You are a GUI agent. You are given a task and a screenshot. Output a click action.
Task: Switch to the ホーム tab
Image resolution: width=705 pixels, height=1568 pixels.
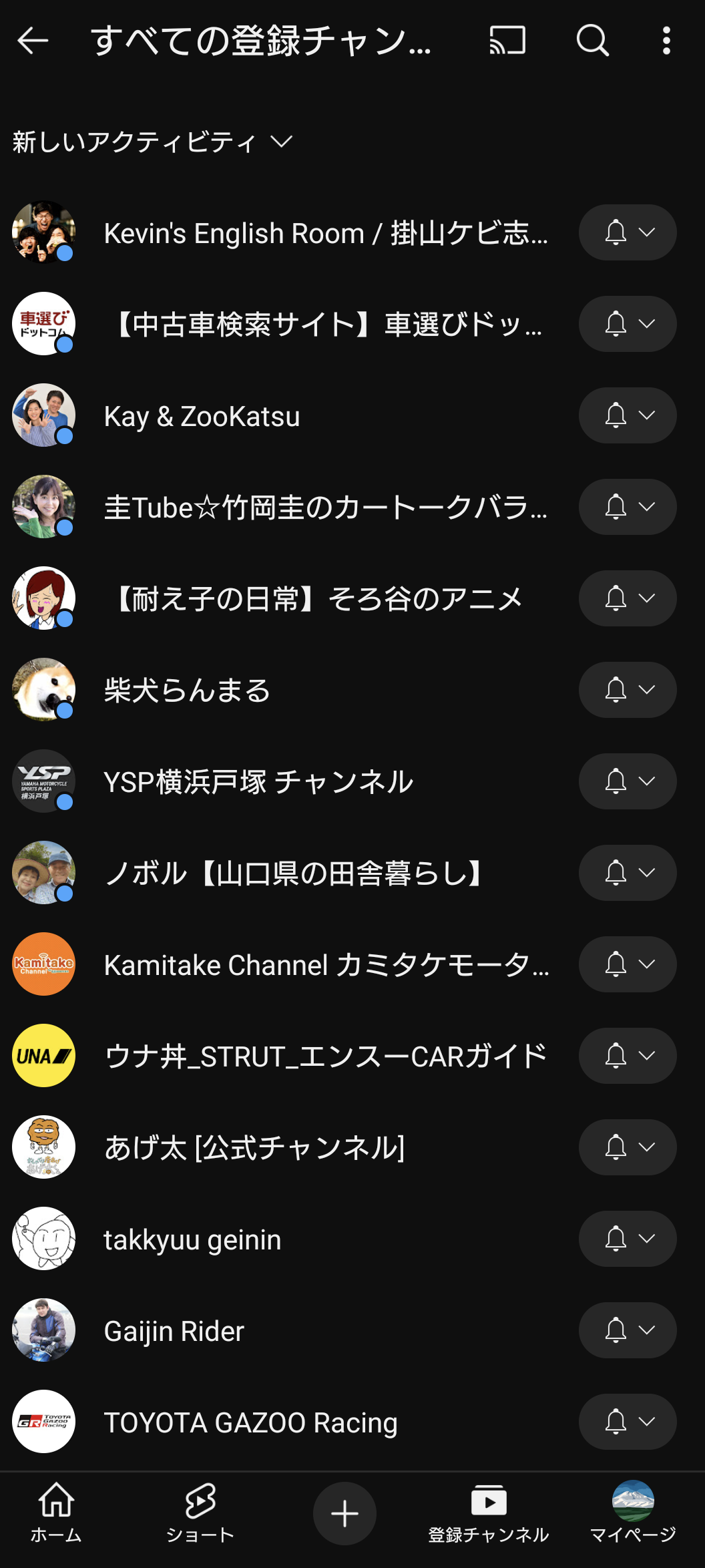(x=56, y=1513)
